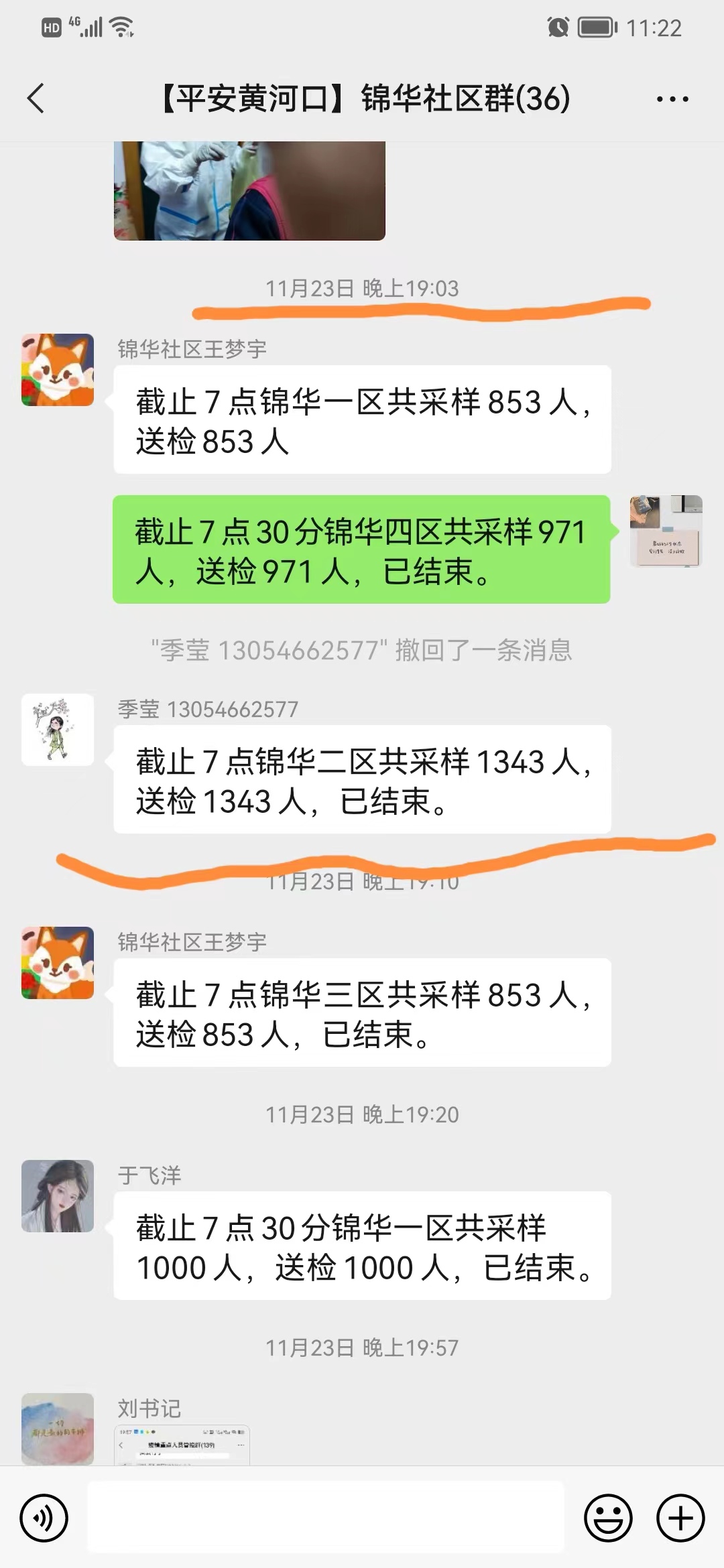Open the plus attachments menu

pos(680,1518)
